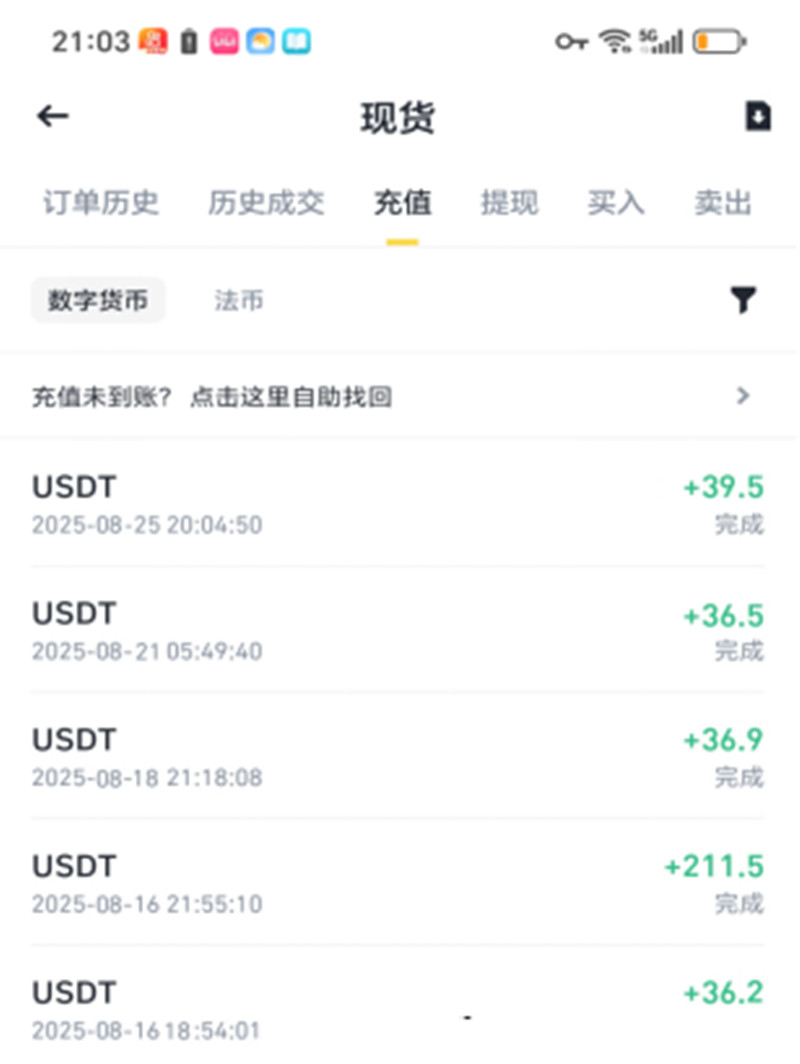The image size is (800, 1064).
Task: Open the 买入 tab
Action: tap(615, 203)
